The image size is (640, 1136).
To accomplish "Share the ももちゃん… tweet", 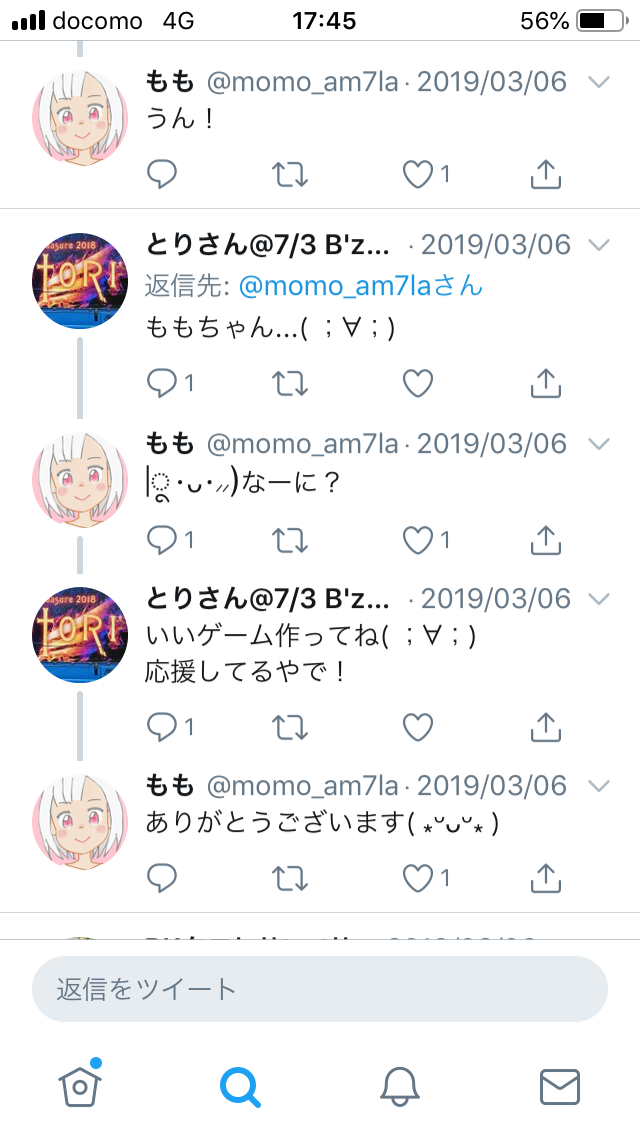I will tap(546, 383).
